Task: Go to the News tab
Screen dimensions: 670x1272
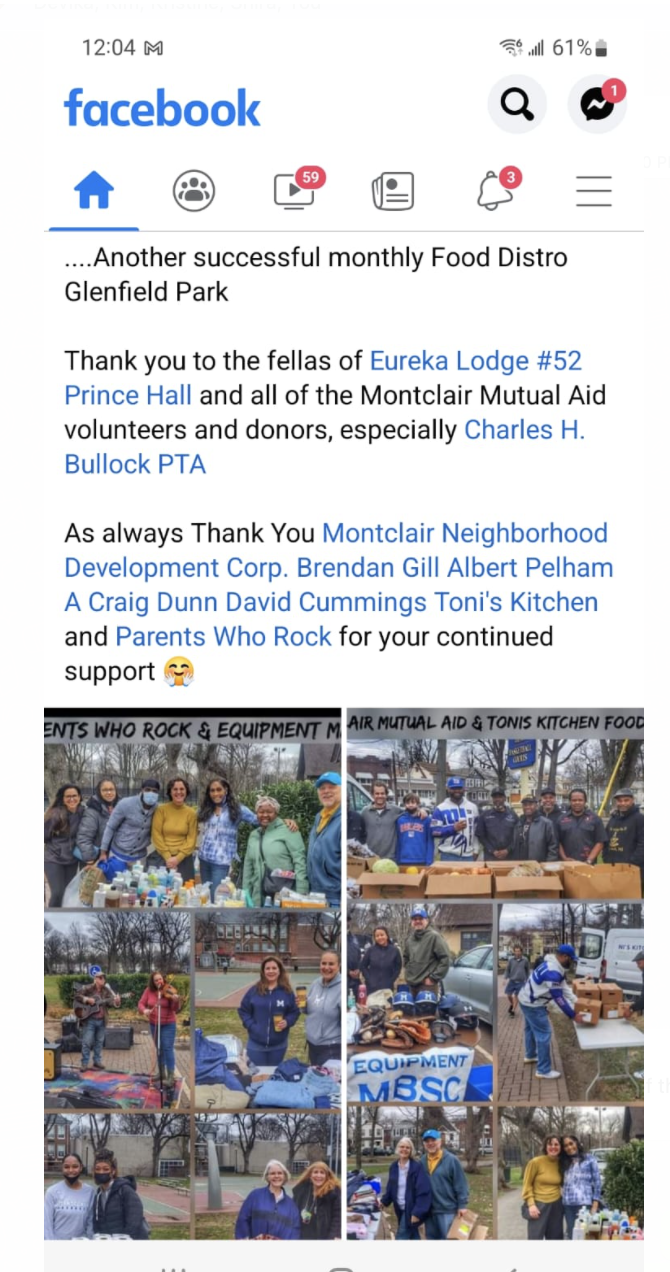Action: [x=393, y=190]
